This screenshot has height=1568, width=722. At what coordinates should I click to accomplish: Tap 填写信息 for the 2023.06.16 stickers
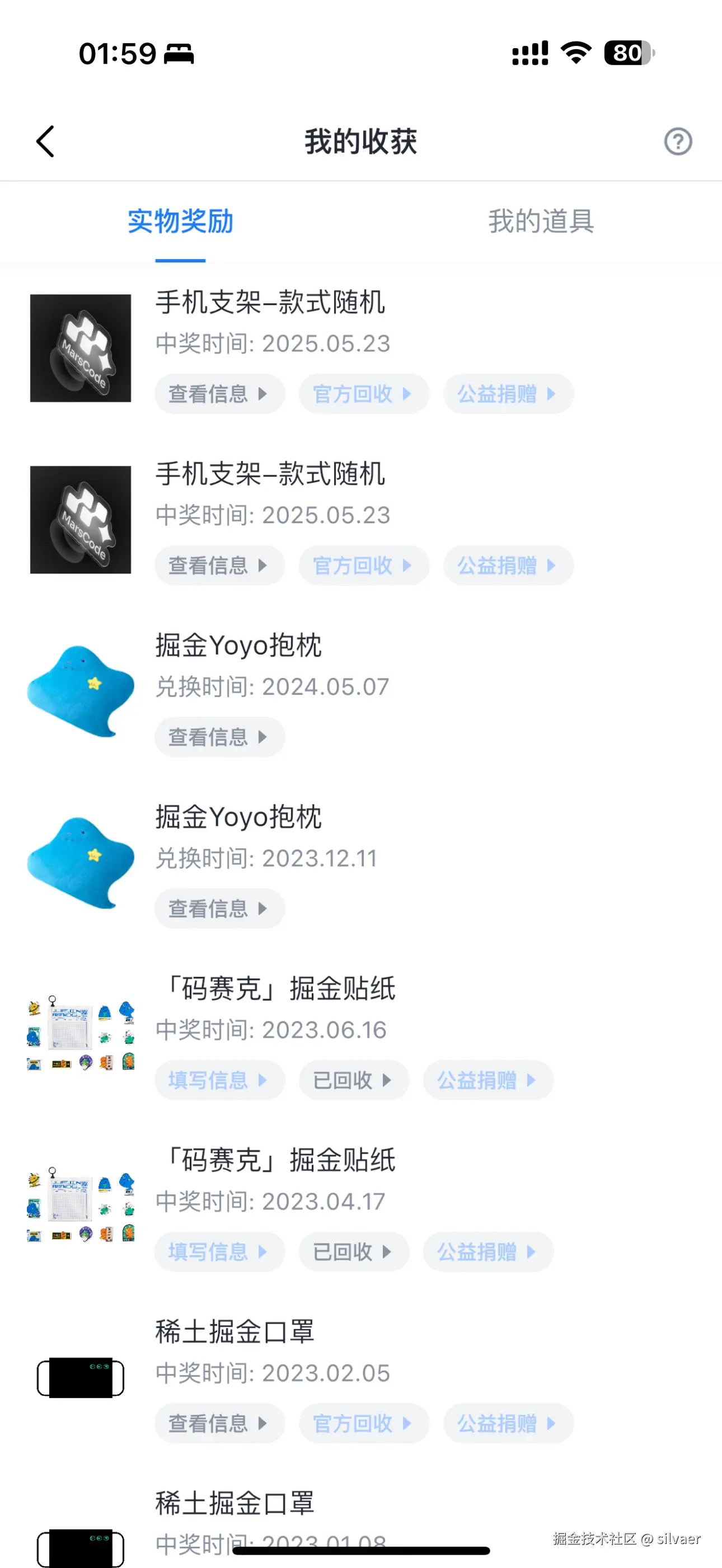(220, 1080)
